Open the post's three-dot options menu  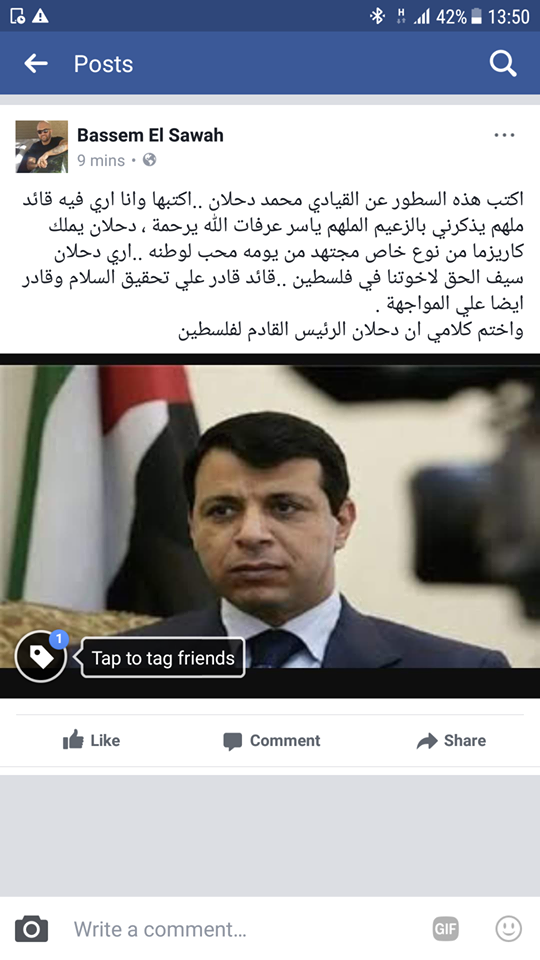[504, 135]
